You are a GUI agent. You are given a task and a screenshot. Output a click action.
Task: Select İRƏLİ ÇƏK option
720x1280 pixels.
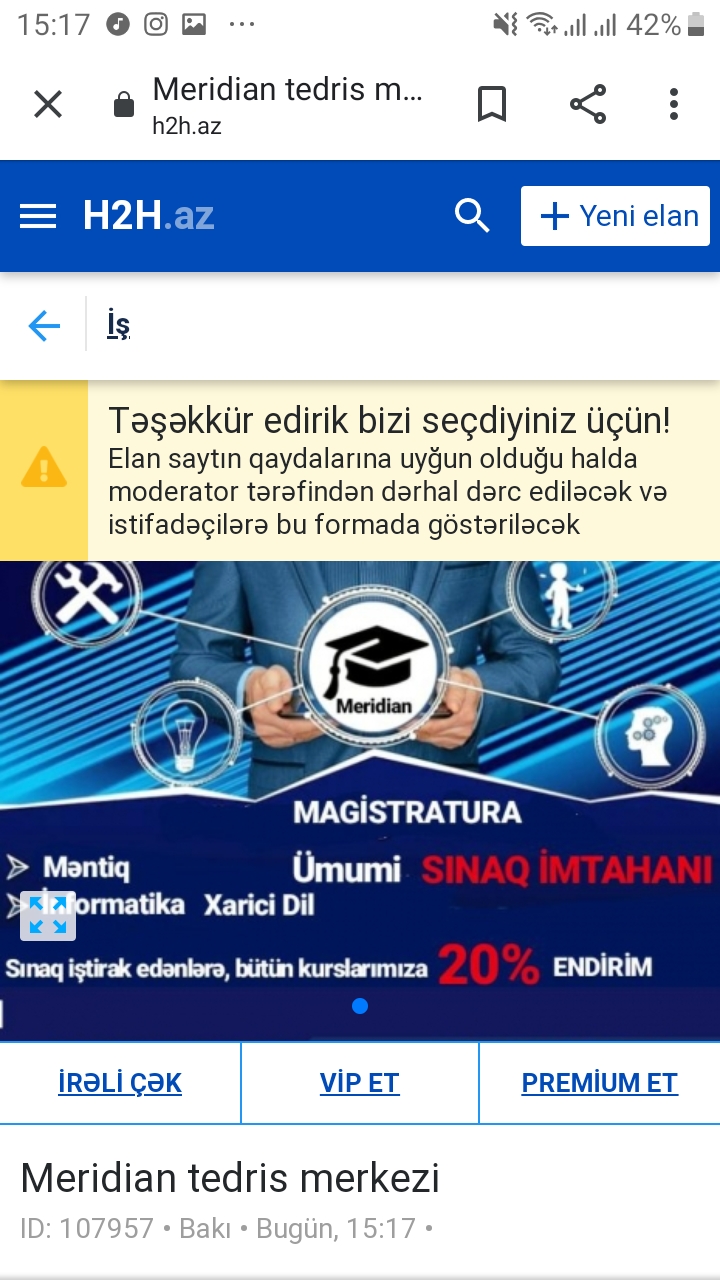(x=120, y=1083)
